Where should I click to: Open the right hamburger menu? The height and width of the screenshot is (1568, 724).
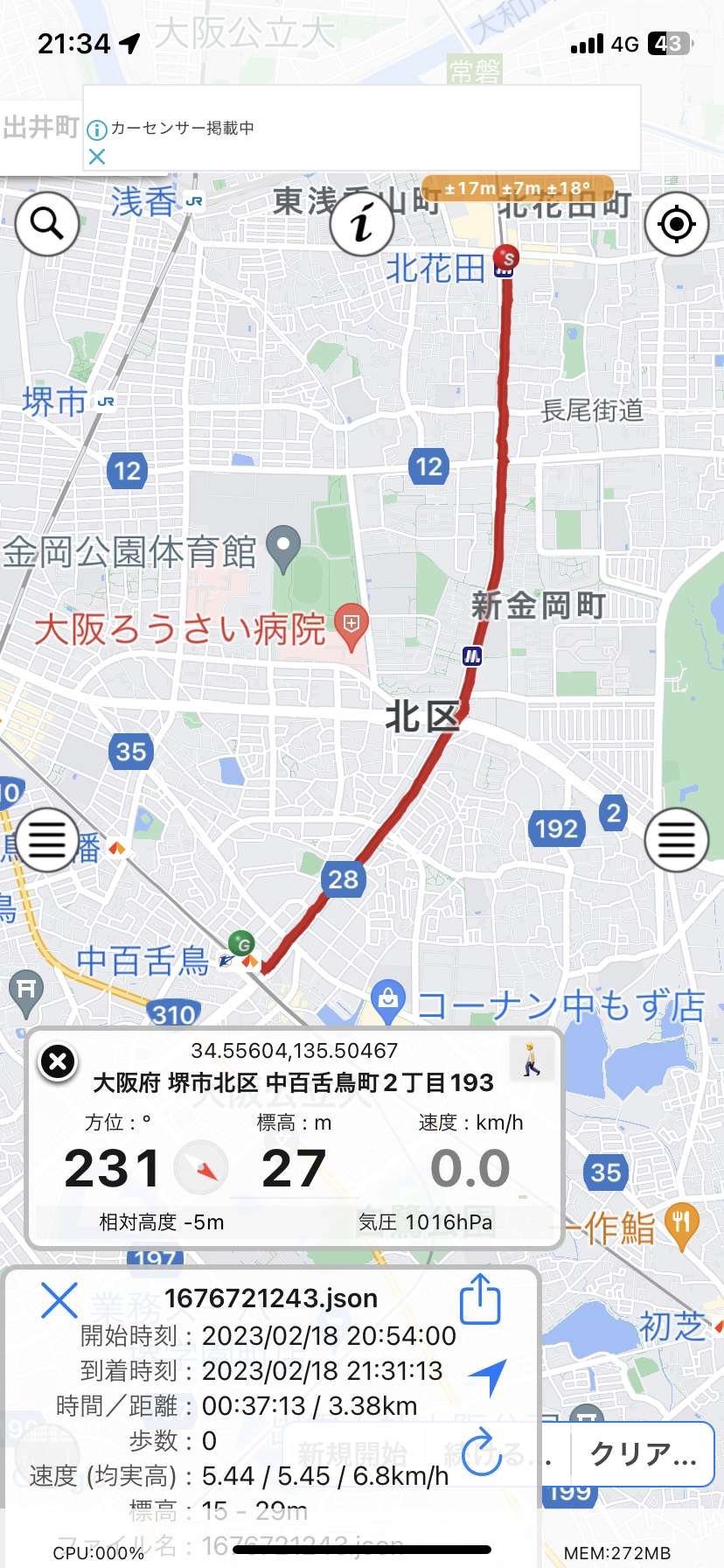(x=676, y=840)
